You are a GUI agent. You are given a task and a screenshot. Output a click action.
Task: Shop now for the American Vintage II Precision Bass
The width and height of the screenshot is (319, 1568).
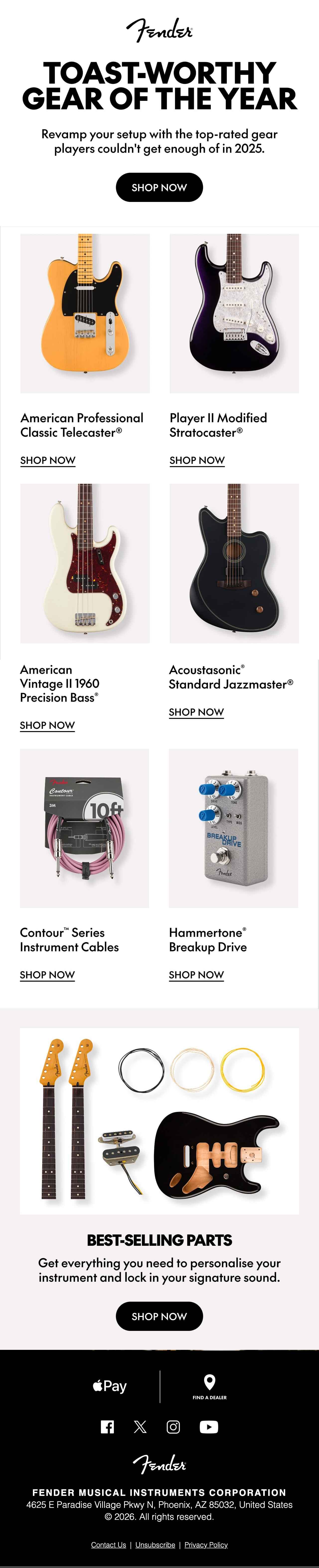pyautogui.click(x=47, y=725)
